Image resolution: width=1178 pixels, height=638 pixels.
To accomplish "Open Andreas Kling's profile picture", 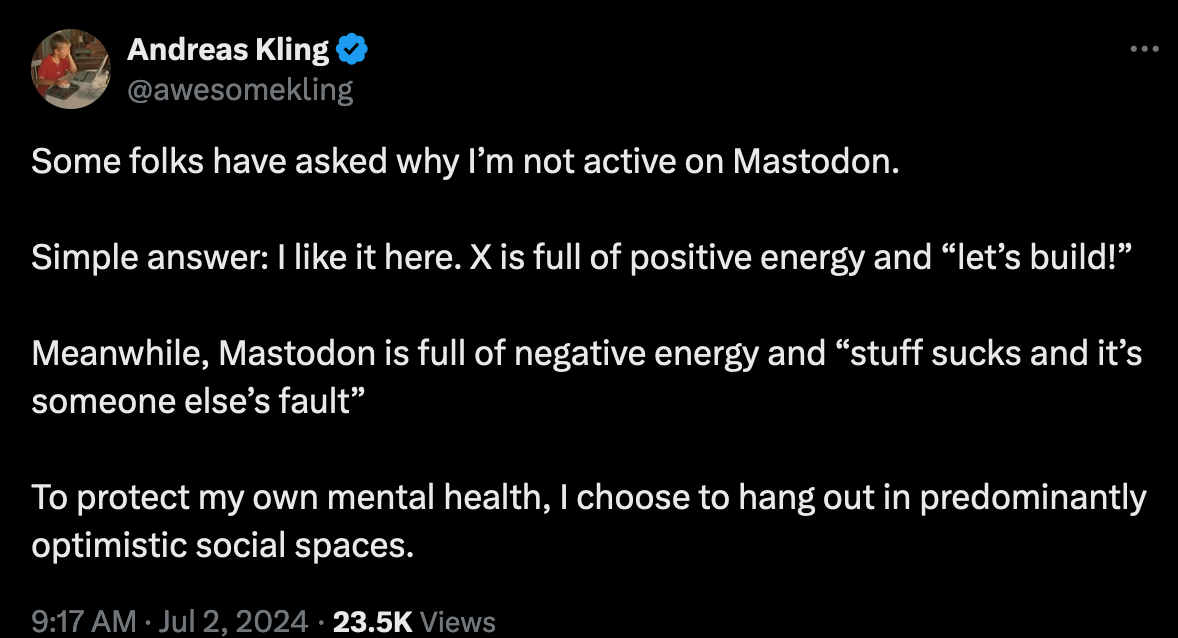I will [x=71, y=68].
